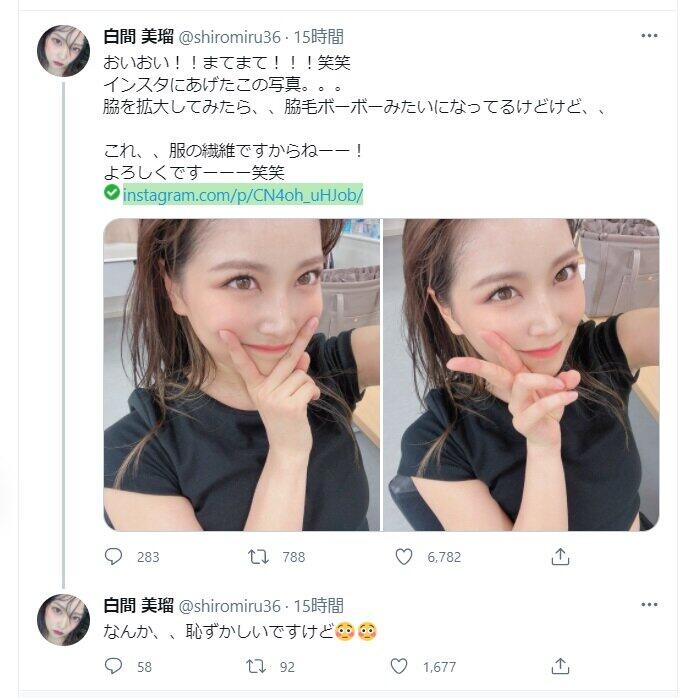Open the left photo in the tweet

coord(241,374)
